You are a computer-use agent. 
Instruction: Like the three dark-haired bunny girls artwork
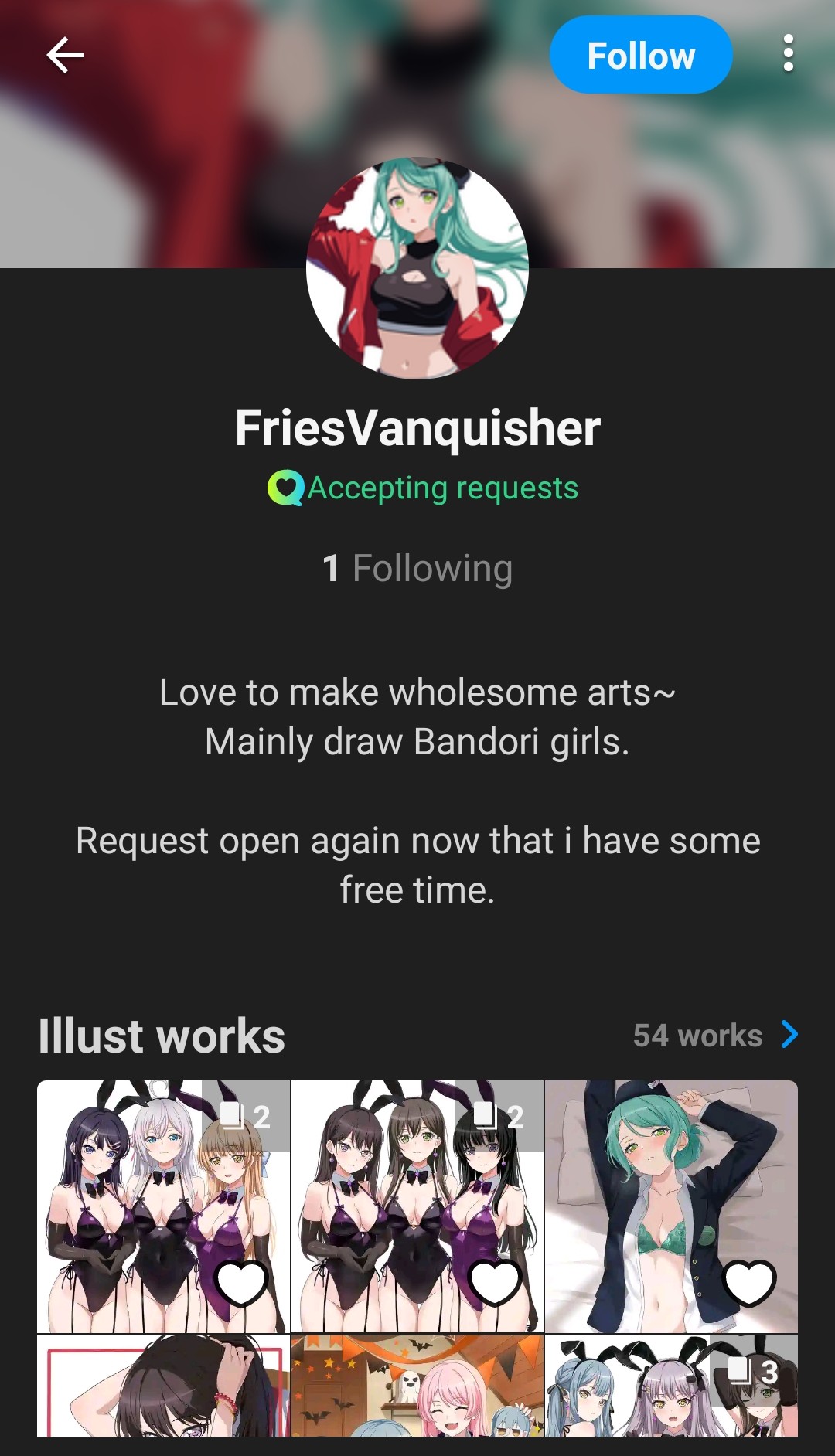click(495, 1283)
